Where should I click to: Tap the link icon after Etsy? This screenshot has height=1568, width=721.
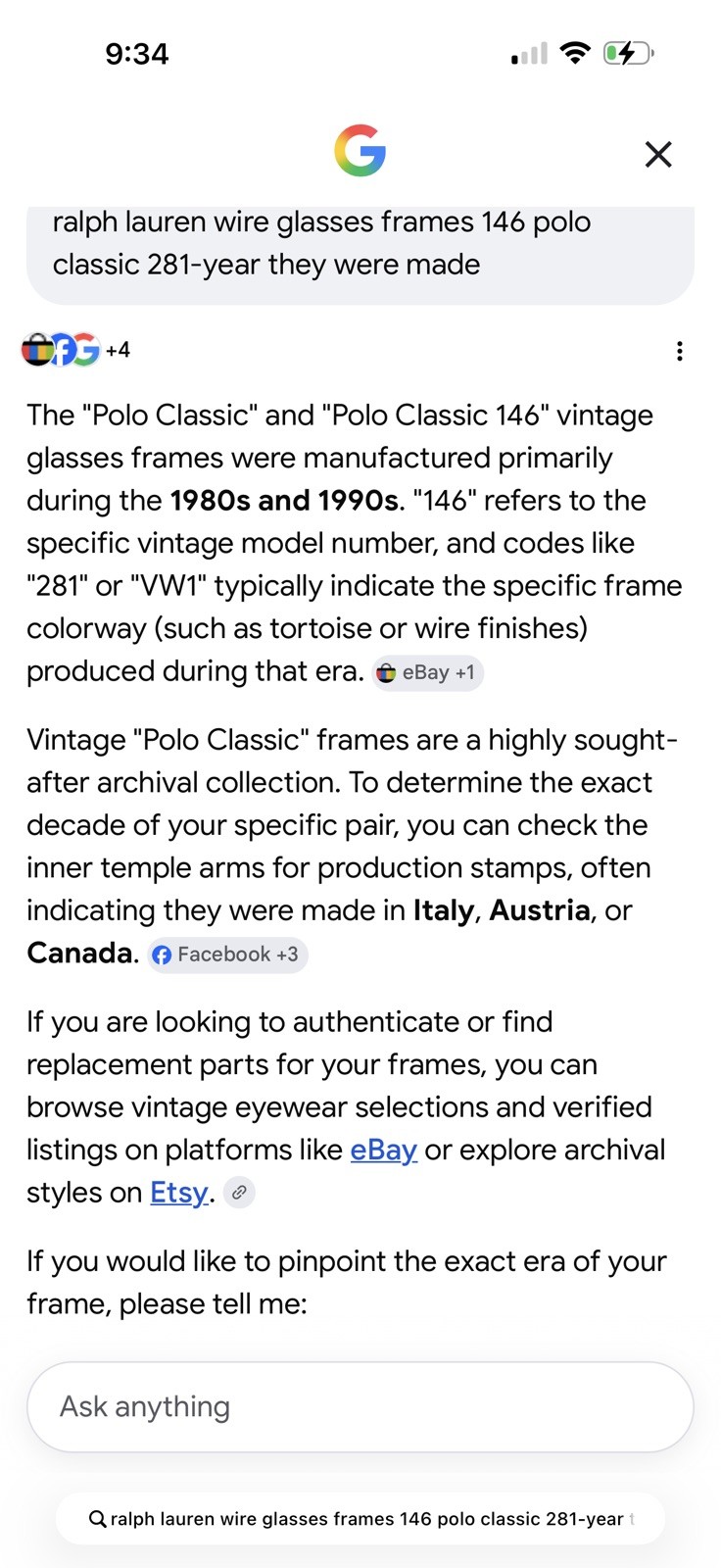(x=239, y=1193)
